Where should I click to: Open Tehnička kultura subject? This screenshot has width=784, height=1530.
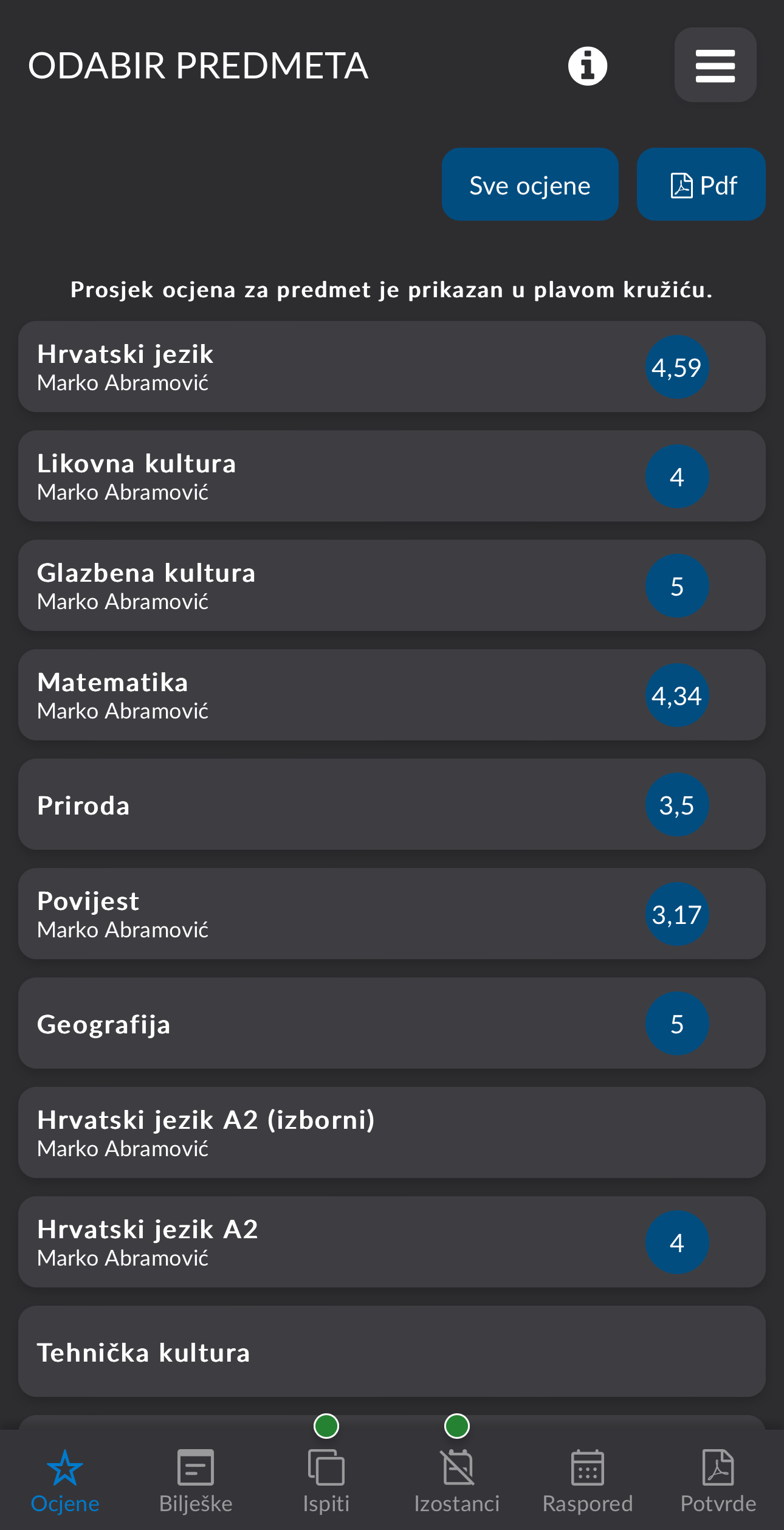pyautogui.click(x=392, y=1352)
